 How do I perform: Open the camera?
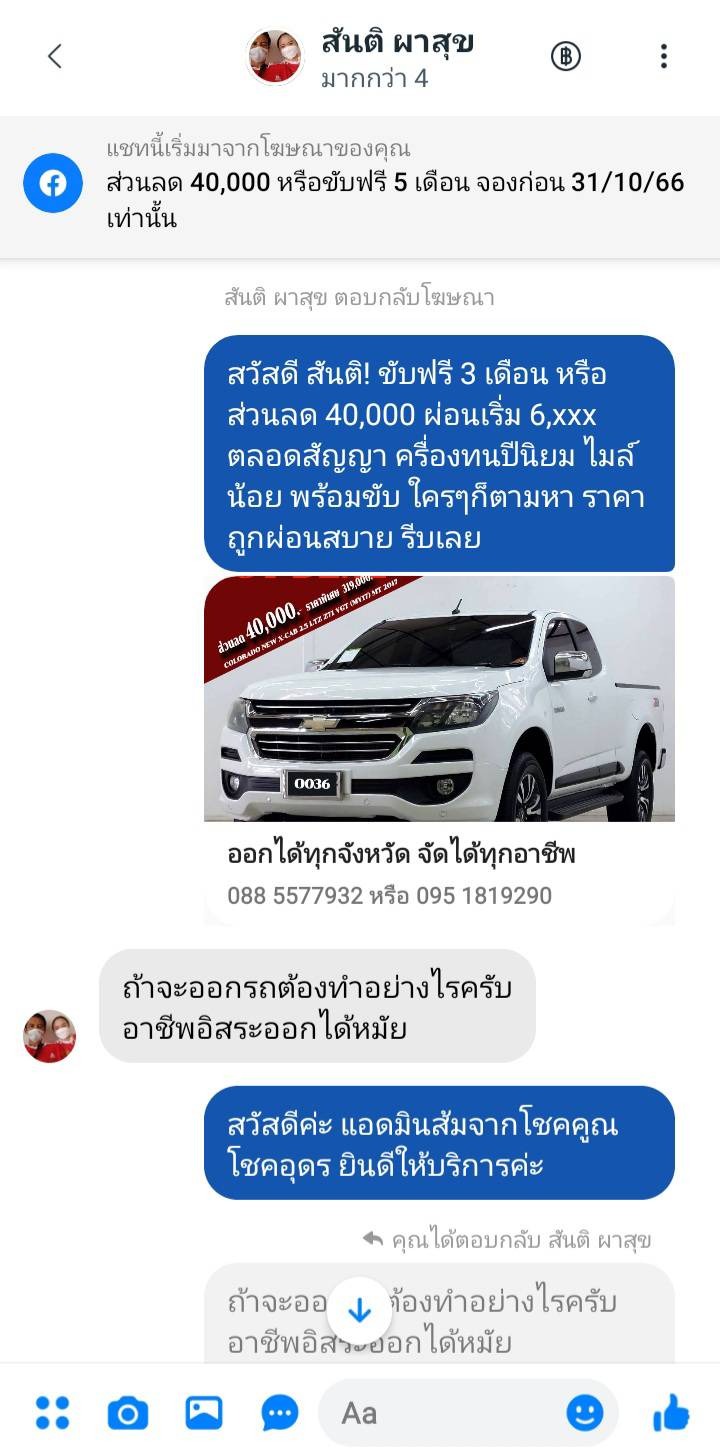tap(128, 1413)
